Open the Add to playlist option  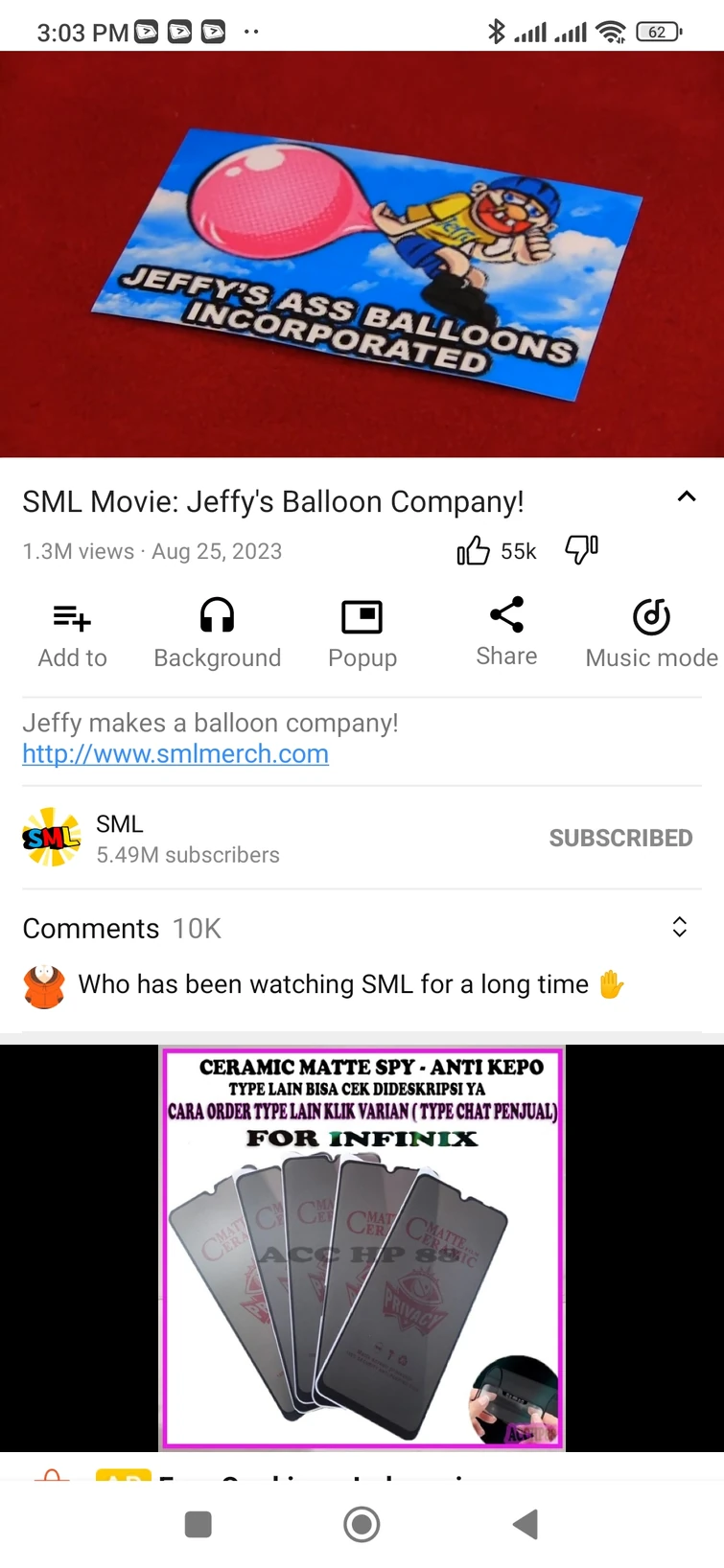[71, 633]
